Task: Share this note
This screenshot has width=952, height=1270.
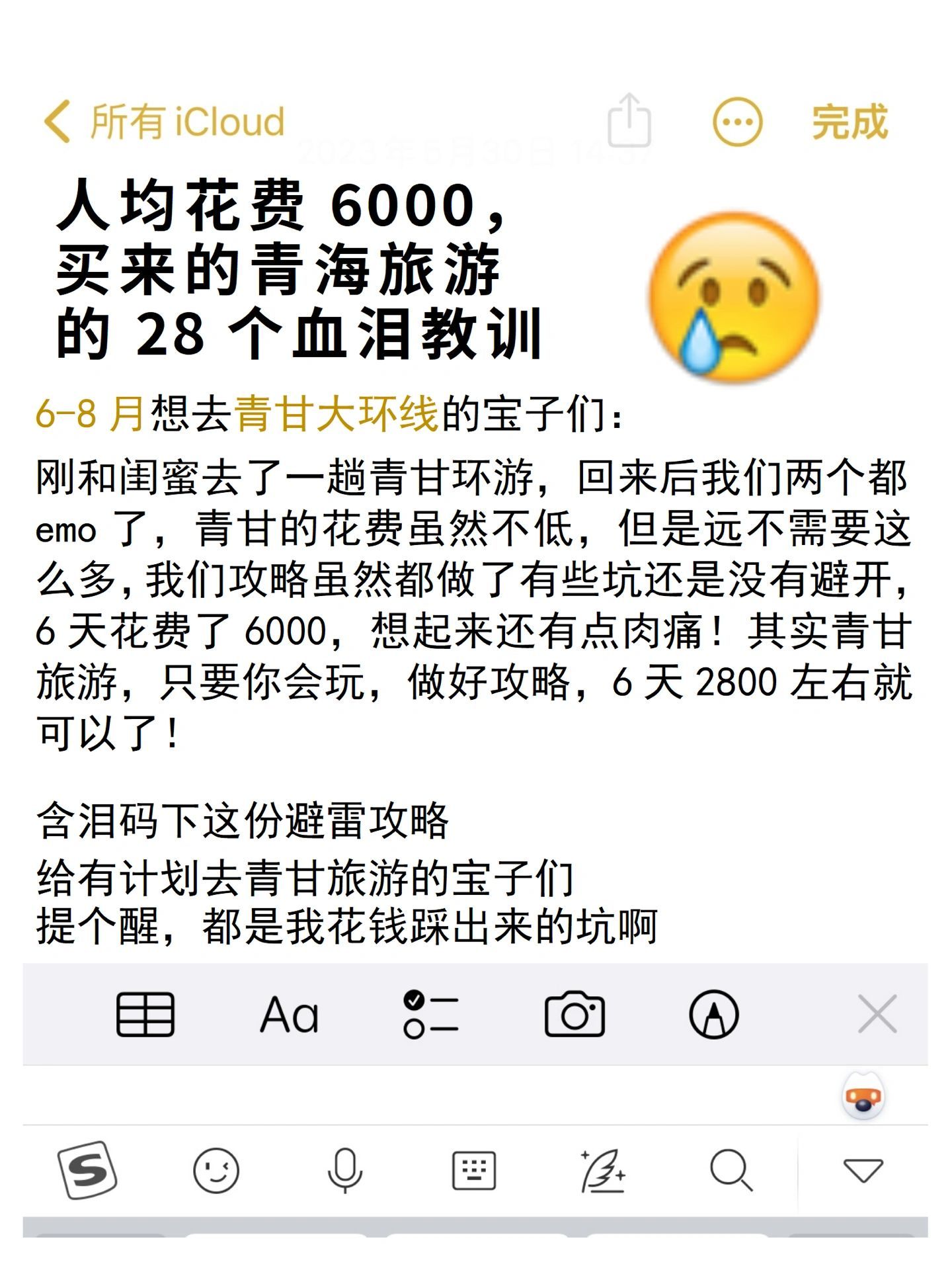Action: coord(629,121)
